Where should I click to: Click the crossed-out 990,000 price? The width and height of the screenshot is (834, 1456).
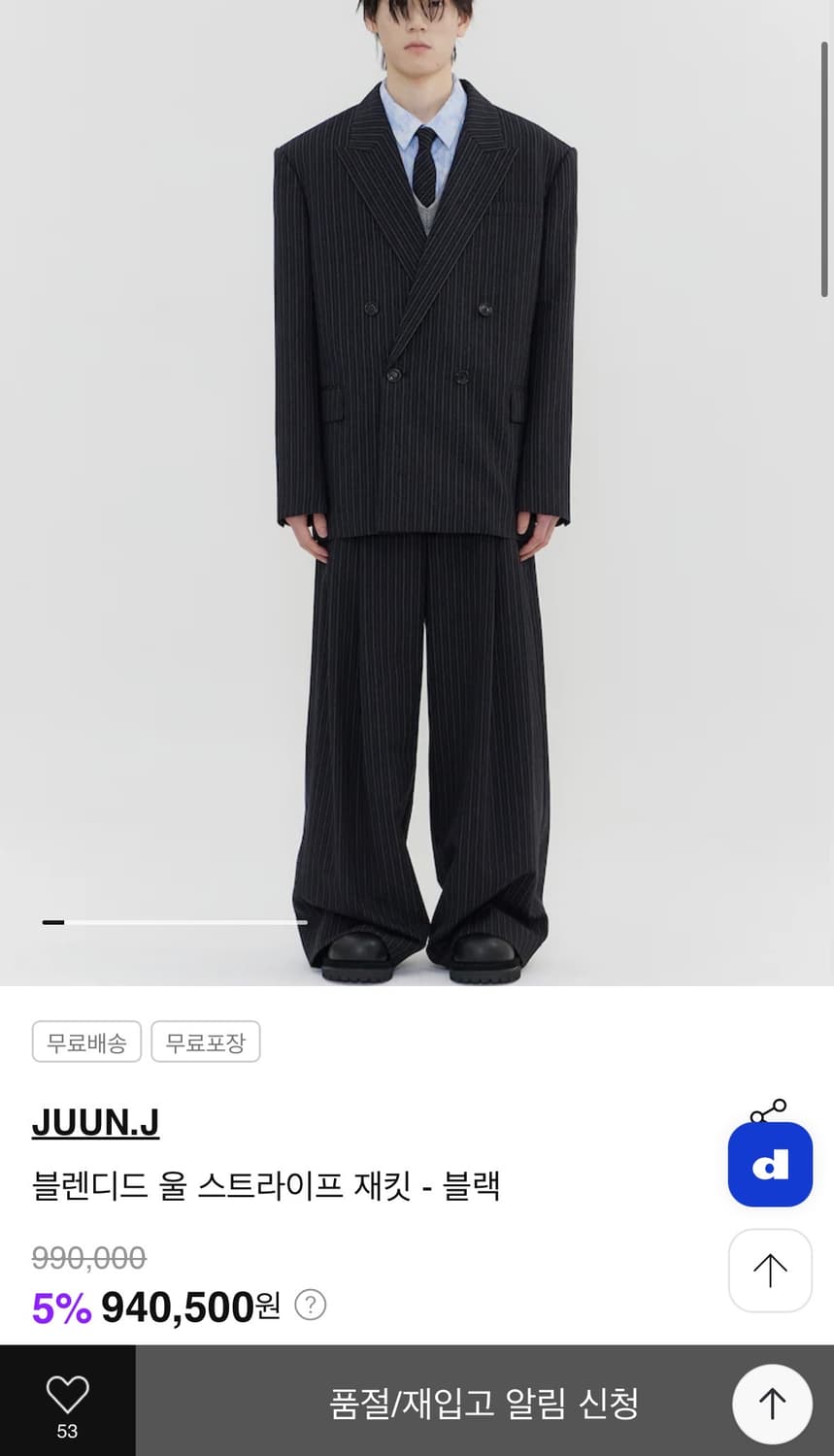(88, 1256)
